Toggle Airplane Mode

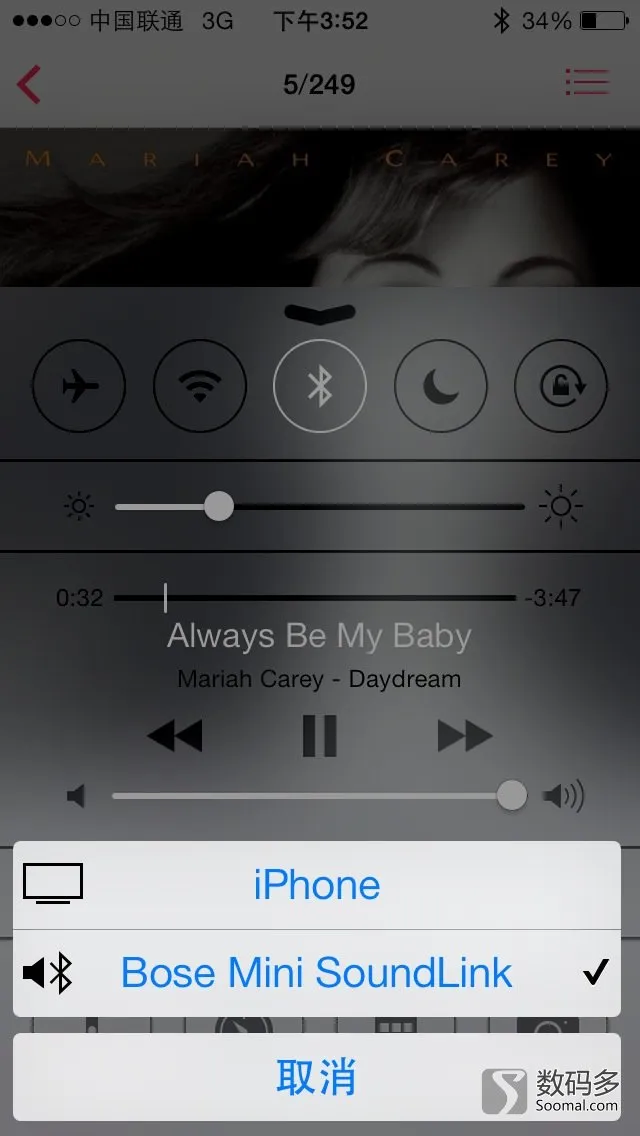point(79,387)
